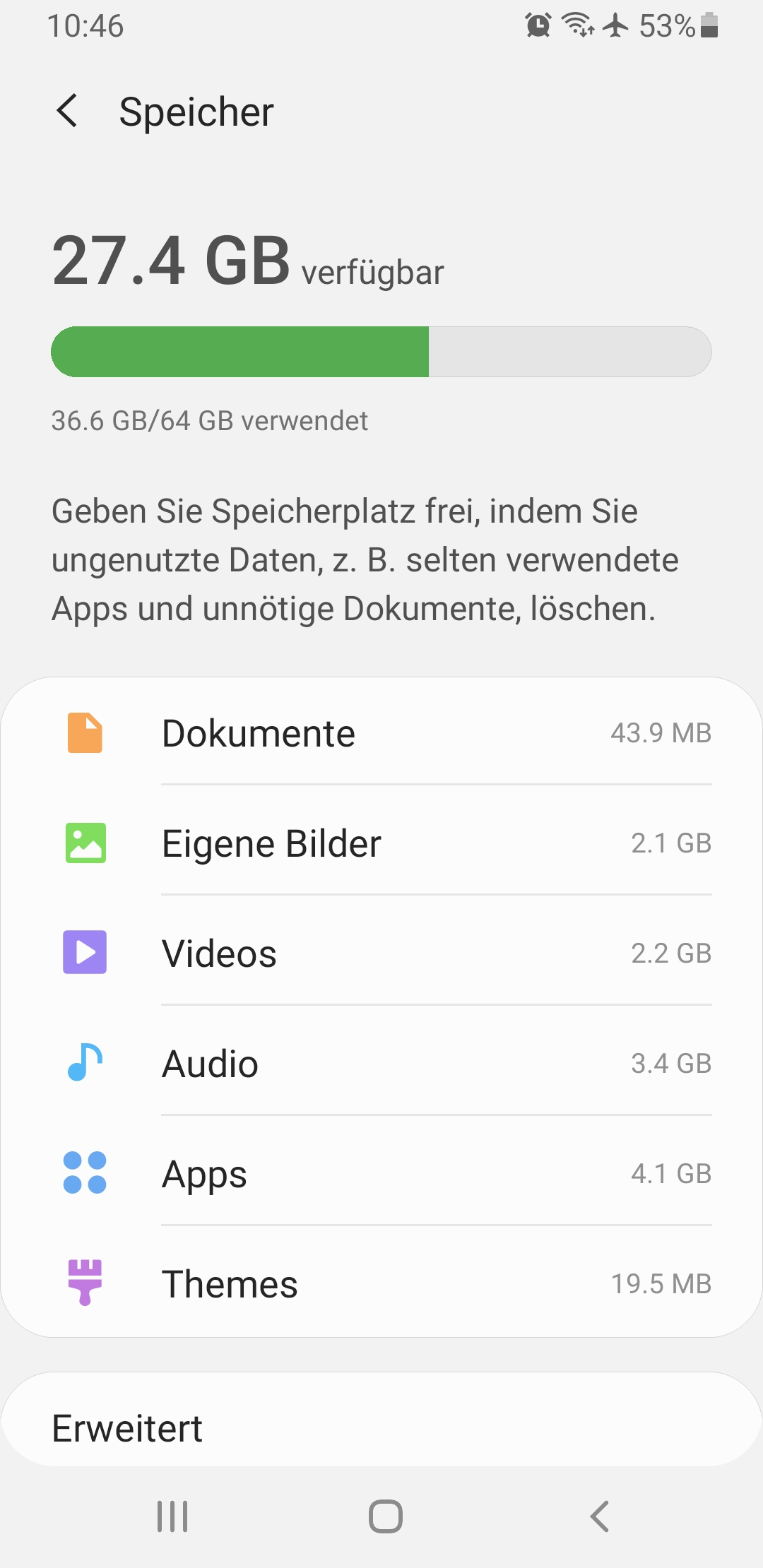Open Eigene Bilder storage details
The height and width of the screenshot is (1568, 763).
381,843
